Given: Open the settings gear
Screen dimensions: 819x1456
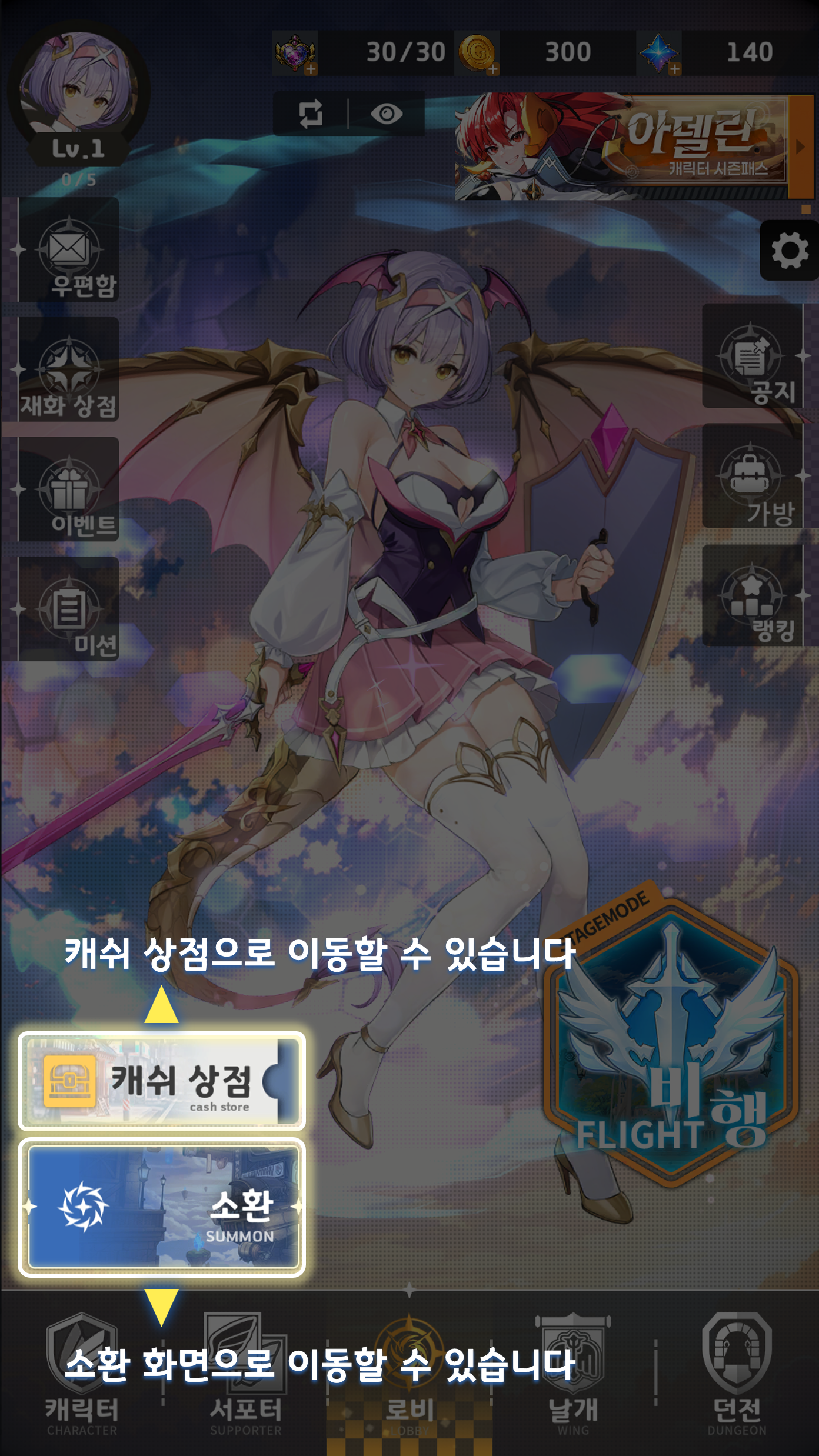Looking at the screenshot, I should coord(789,251).
